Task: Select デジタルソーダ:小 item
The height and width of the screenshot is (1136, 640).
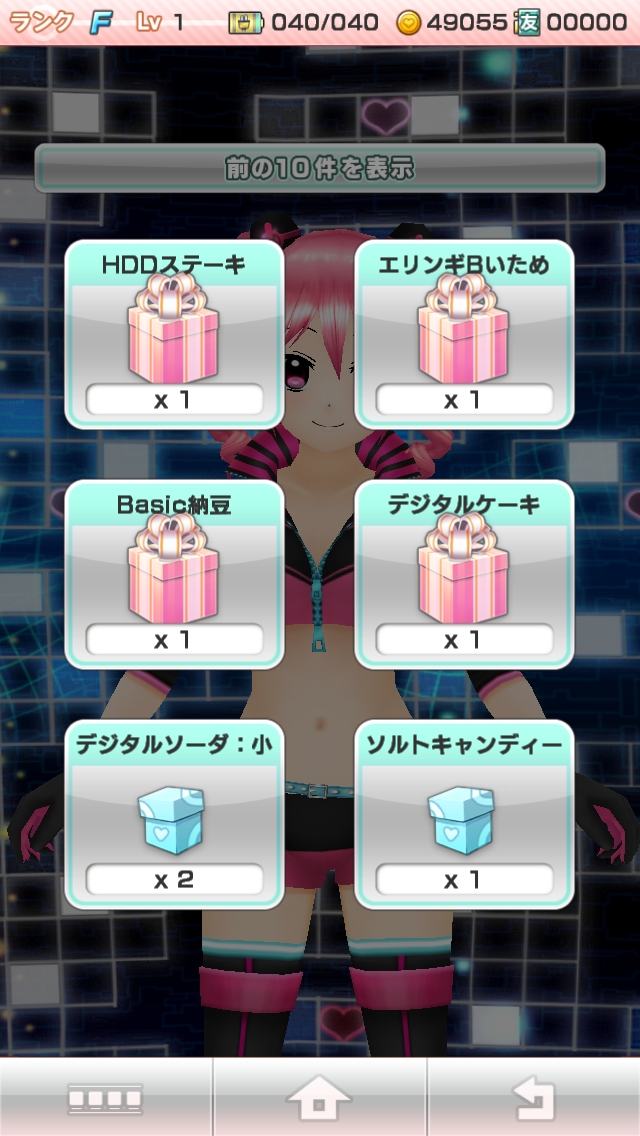Action: (174, 814)
